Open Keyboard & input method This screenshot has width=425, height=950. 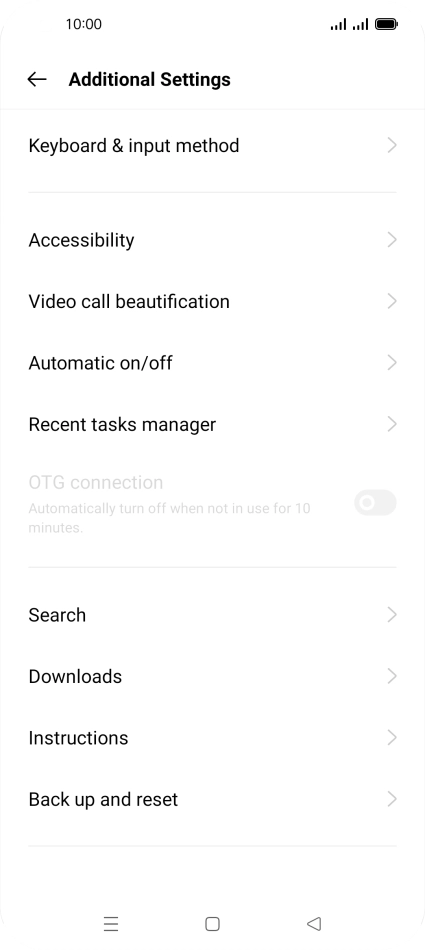(212, 145)
